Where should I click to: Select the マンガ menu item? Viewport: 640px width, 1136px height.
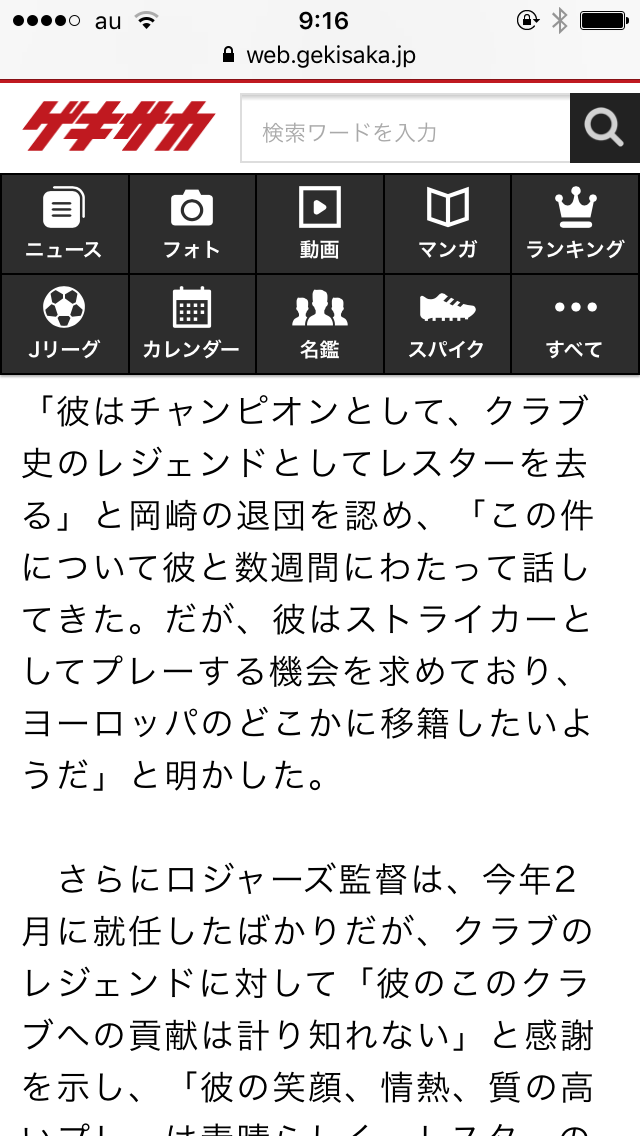(447, 224)
